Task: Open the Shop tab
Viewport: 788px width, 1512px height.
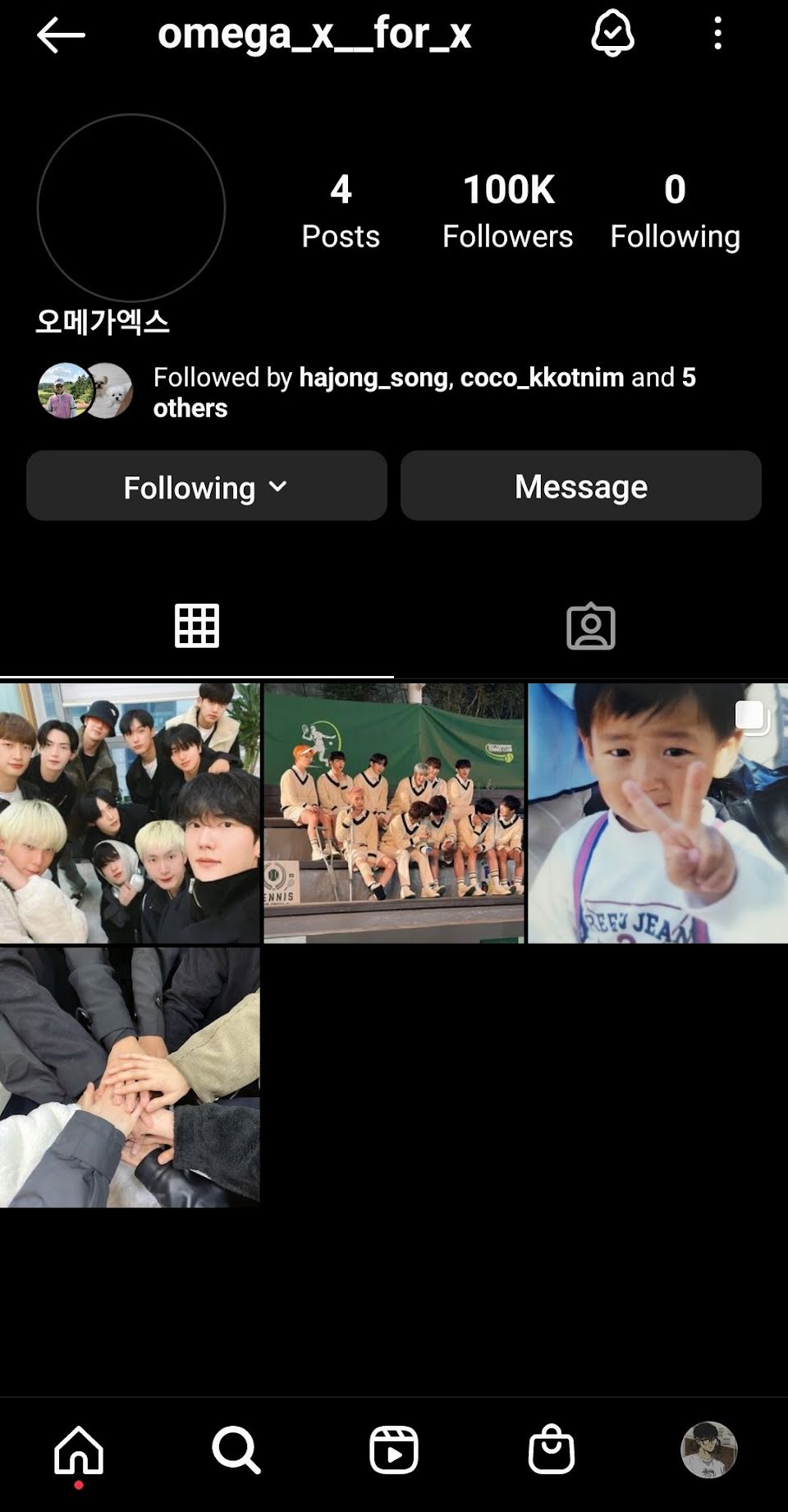Action: point(551,1450)
